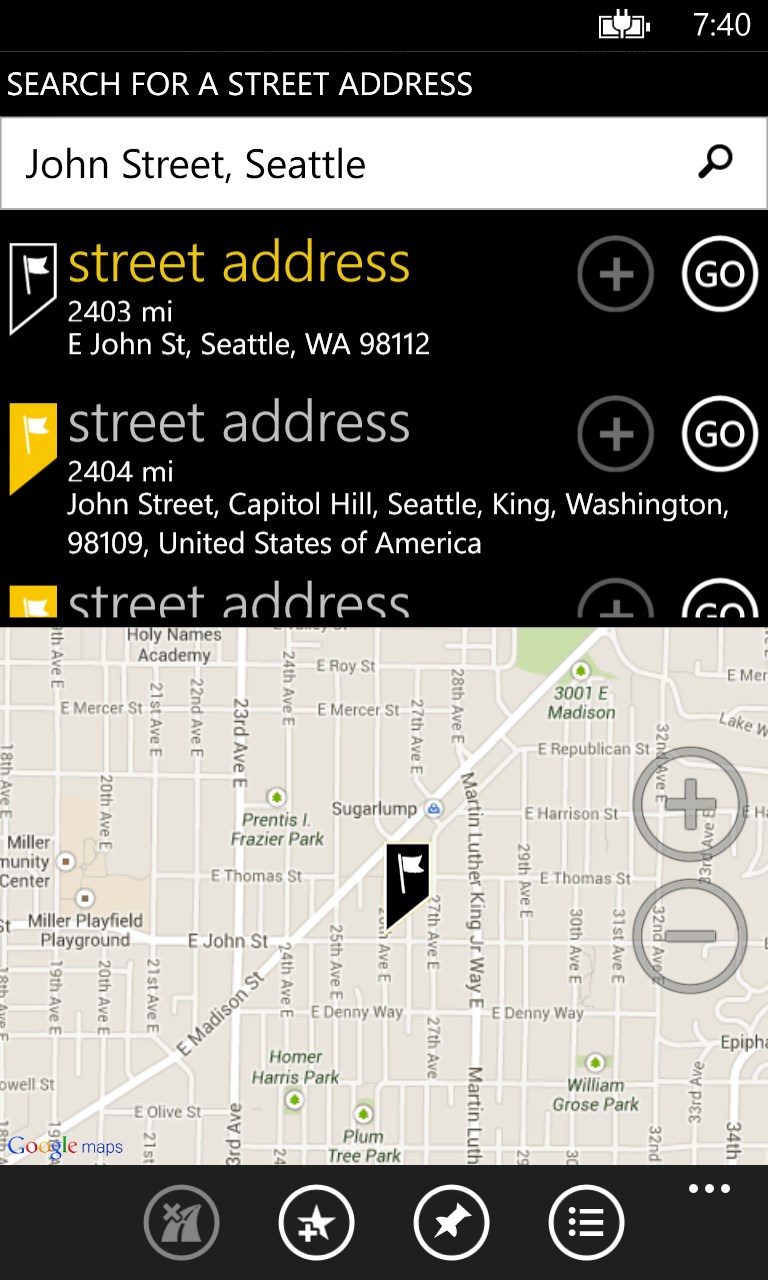The image size is (768, 1280).
Task: Add location to favorites with star icon
Action: pyautogui.click(x=316, y=1222)
